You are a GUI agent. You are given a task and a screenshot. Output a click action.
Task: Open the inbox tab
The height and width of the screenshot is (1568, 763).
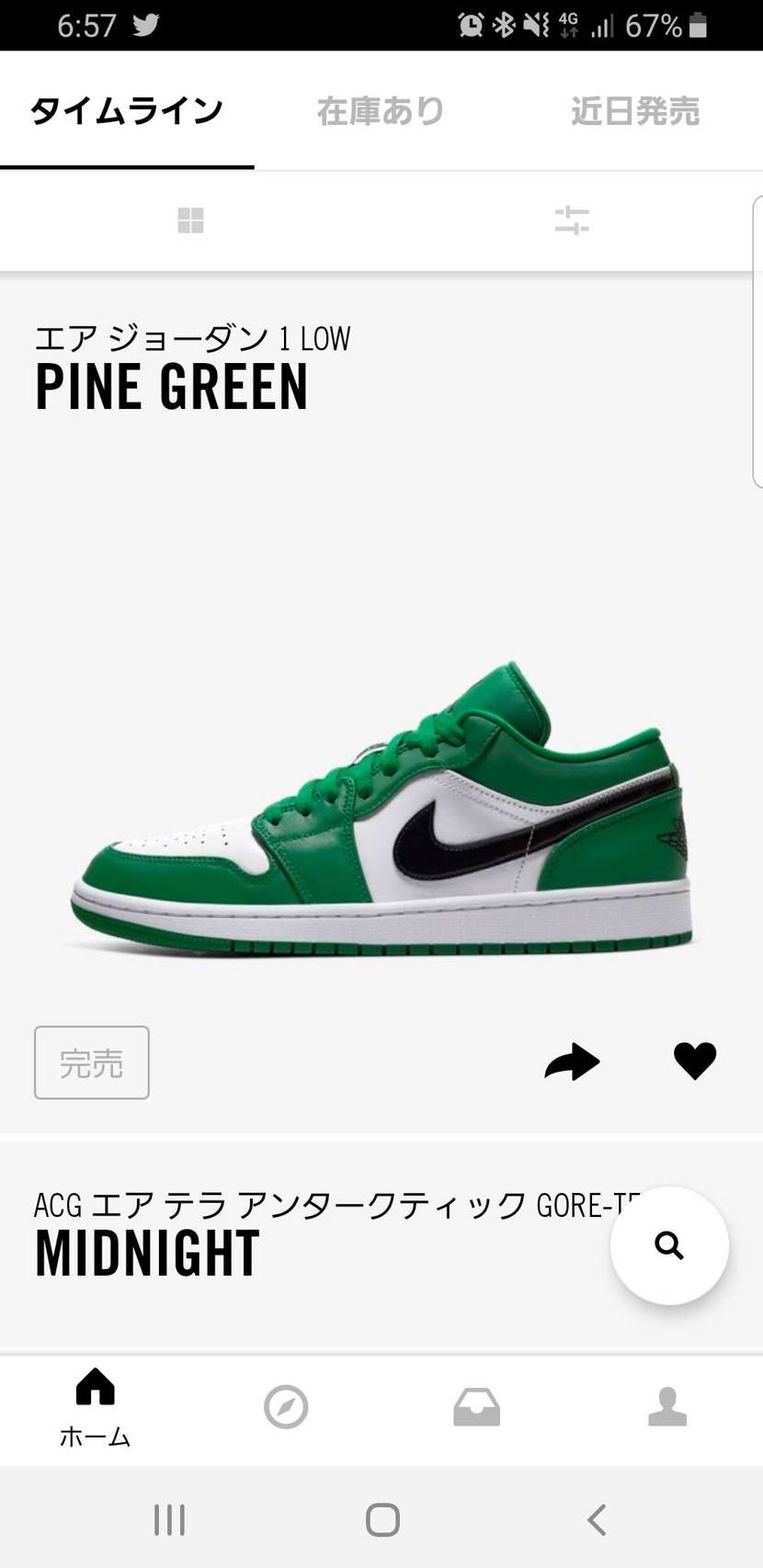[x=476, y=1407]
